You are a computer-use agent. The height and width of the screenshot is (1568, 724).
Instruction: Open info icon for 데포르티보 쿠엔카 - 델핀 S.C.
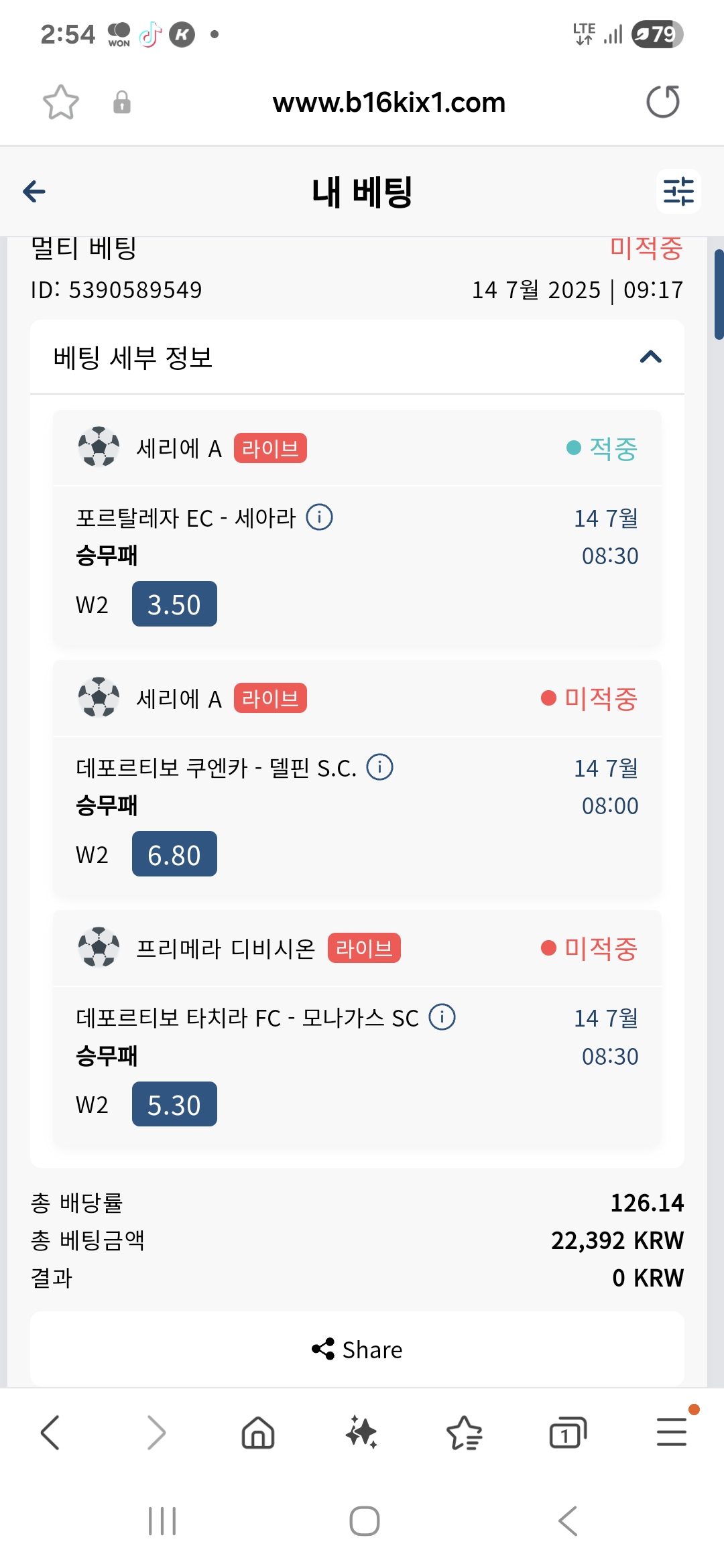click(380, 767)
